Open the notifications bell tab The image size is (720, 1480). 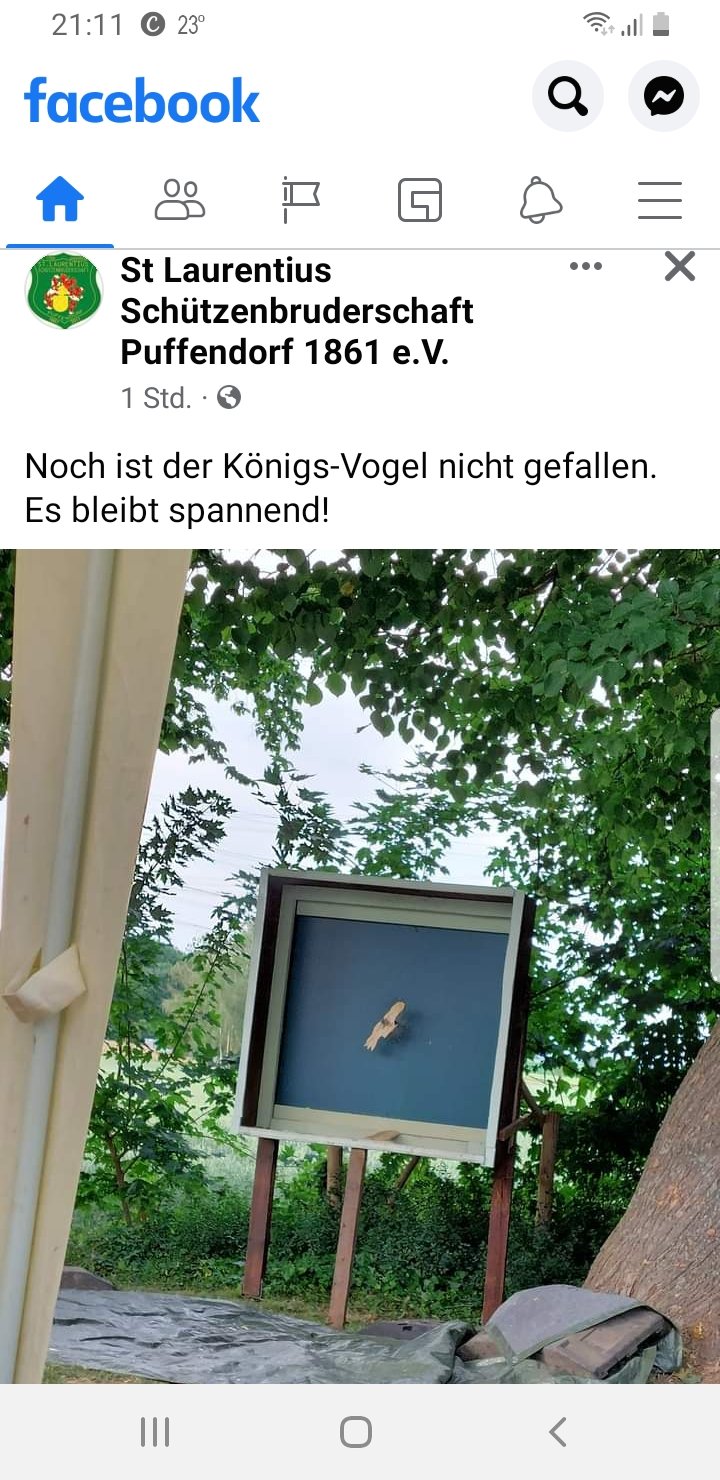(540, 201)
